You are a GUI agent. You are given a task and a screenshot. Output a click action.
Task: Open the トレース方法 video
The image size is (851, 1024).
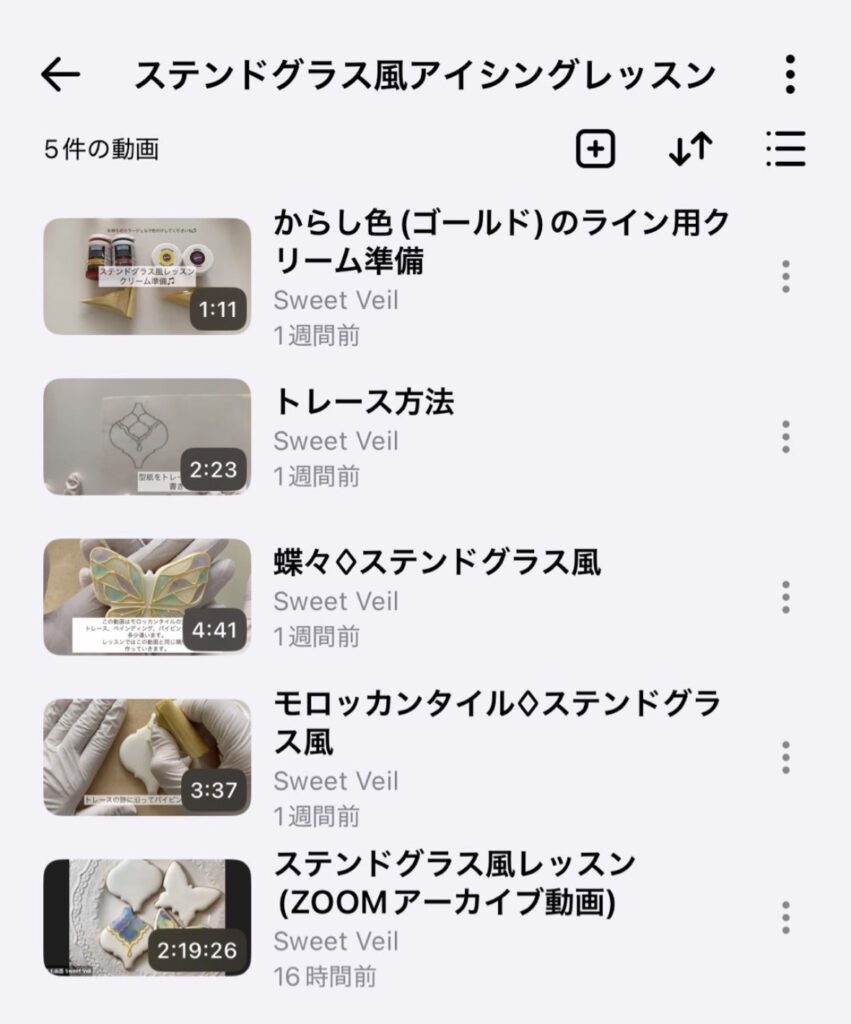(x=147, y=436)
